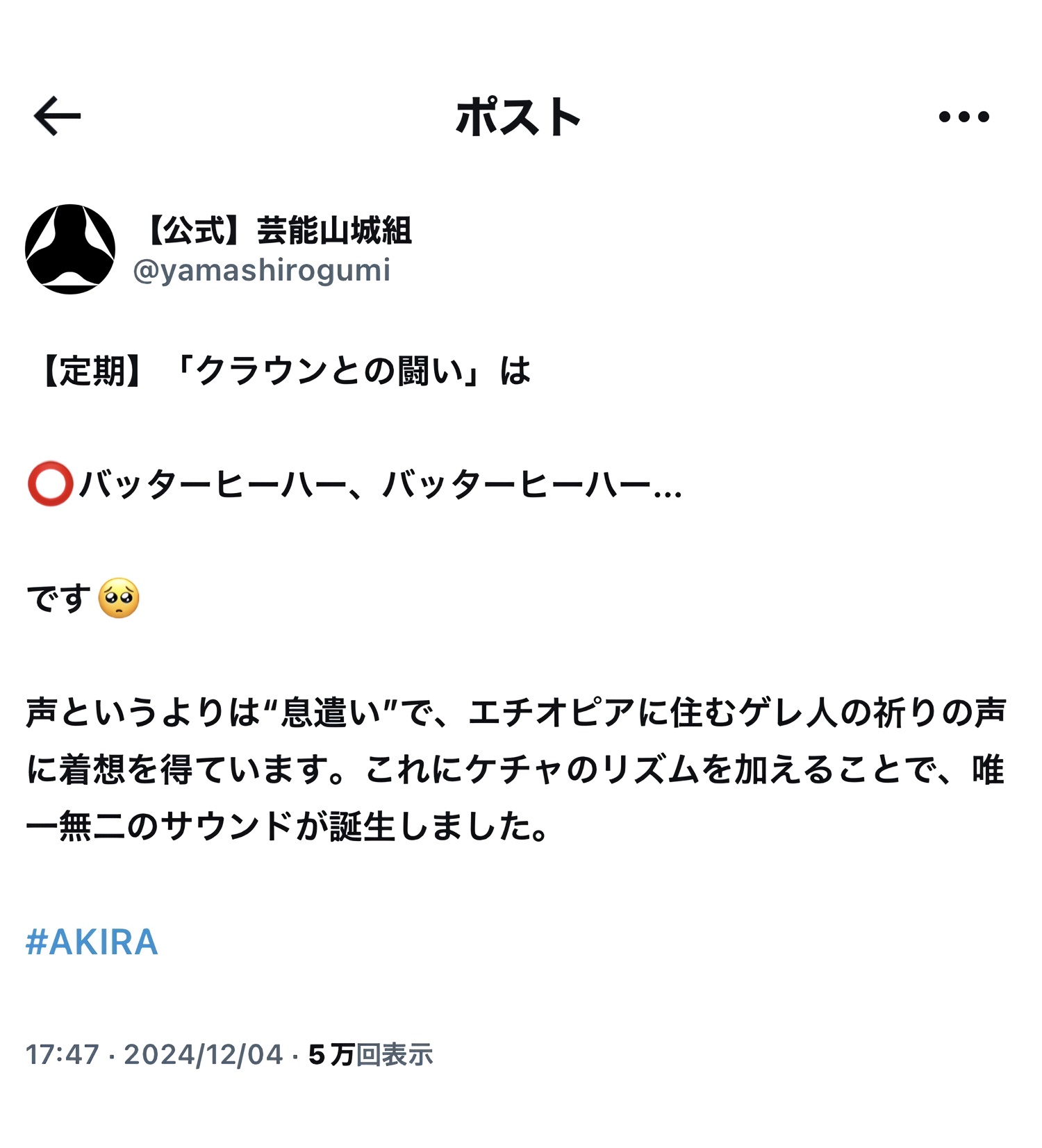
Task: Open the @yamashirogumi account name
Action: pos(261,270)
